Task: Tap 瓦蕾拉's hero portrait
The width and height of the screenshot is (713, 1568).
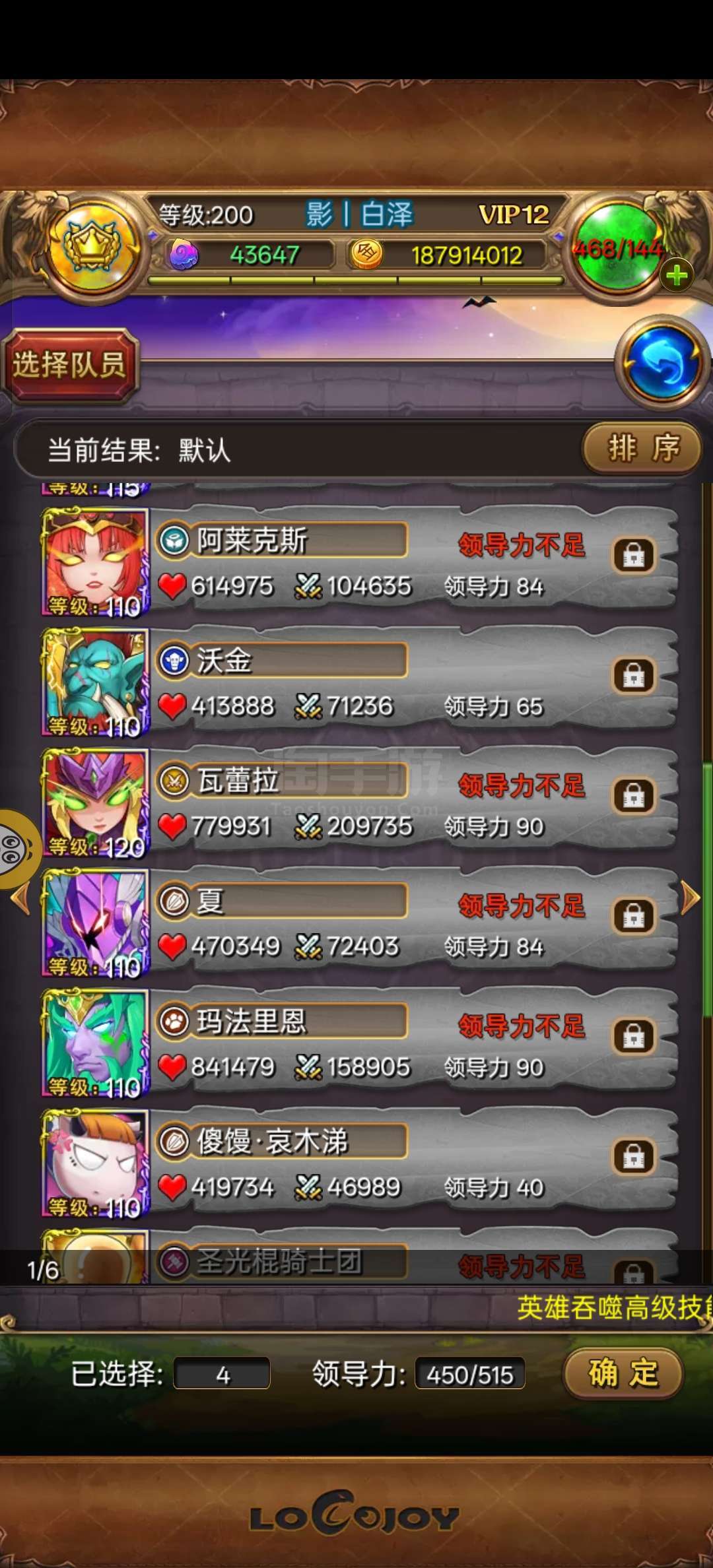Action: pos(95,803)
